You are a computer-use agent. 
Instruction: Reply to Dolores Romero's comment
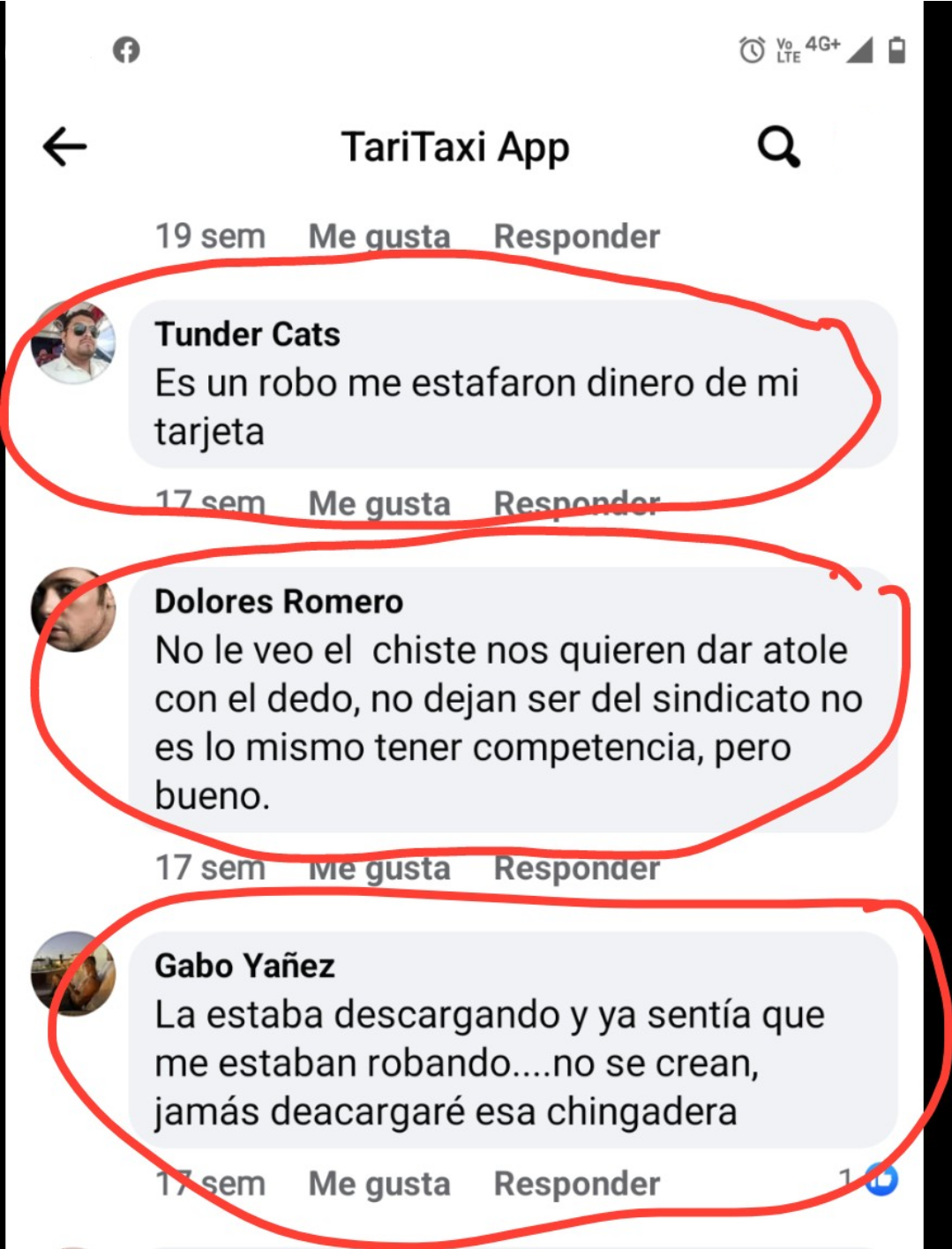click(576, 869)
